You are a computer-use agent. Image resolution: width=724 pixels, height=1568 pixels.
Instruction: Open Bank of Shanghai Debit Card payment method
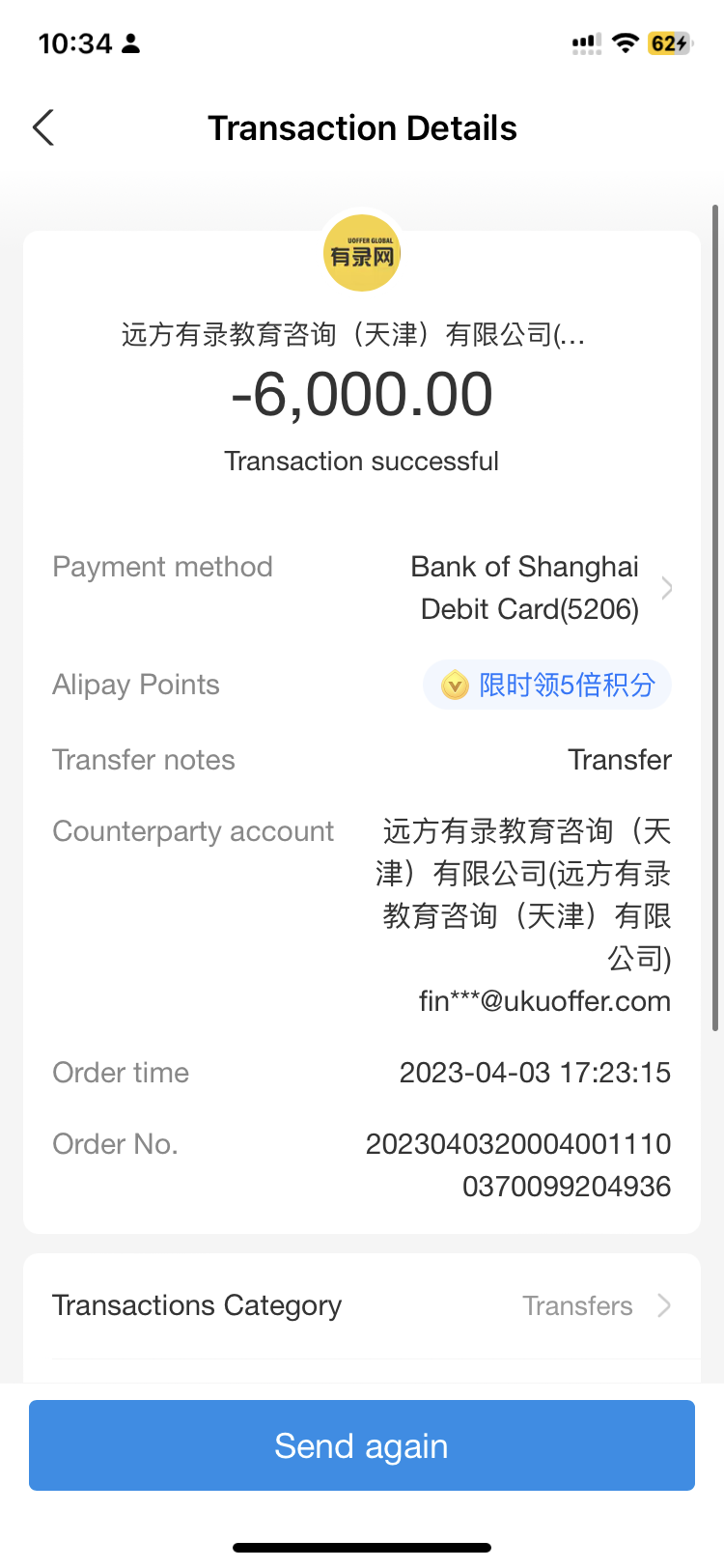541,588
